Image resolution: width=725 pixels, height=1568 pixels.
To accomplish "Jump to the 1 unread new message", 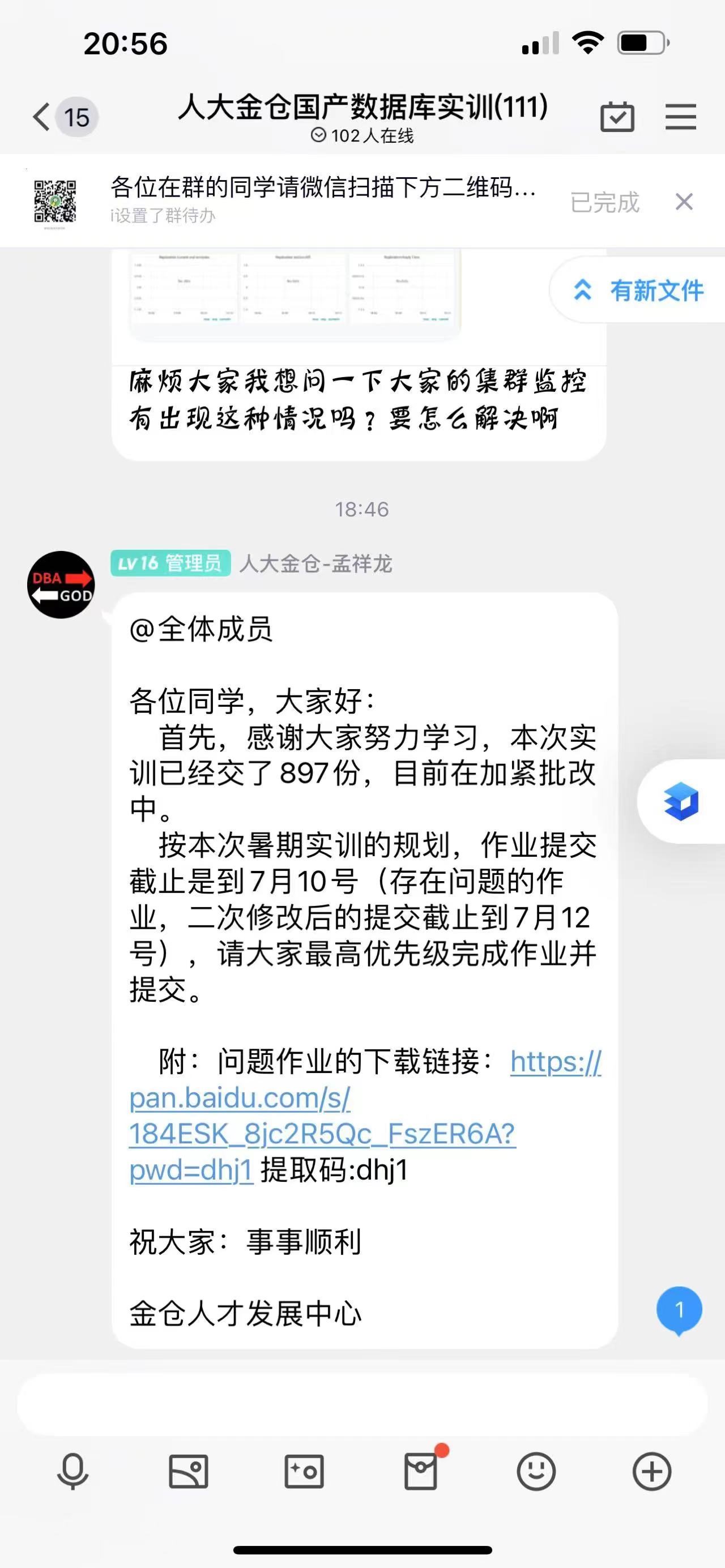I will click(x=679, y=1309).
